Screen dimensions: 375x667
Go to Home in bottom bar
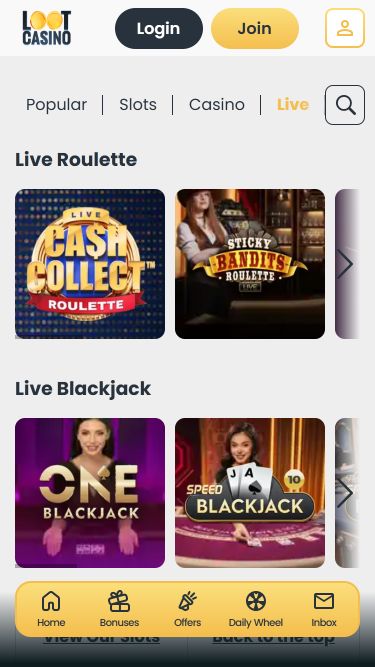click(x=51, y=609)
